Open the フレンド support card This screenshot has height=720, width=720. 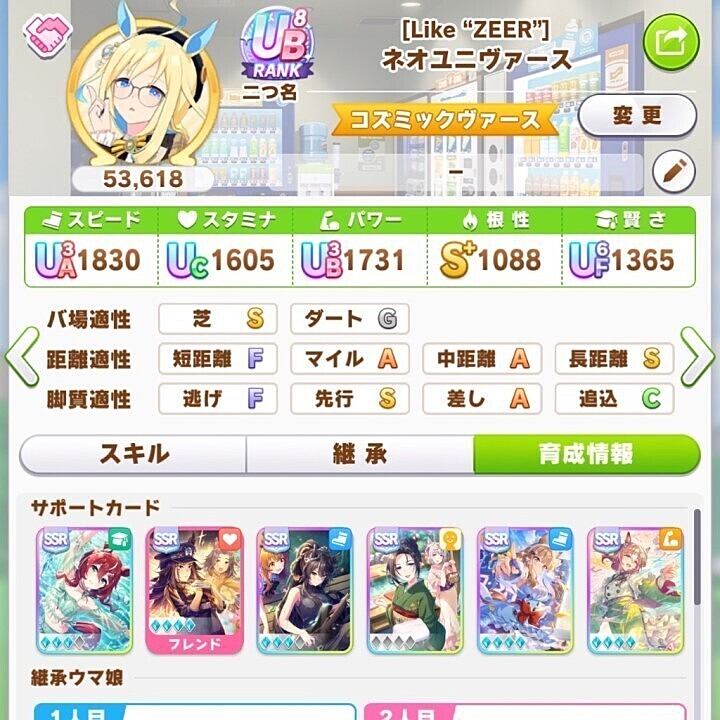tap(194, 590)
